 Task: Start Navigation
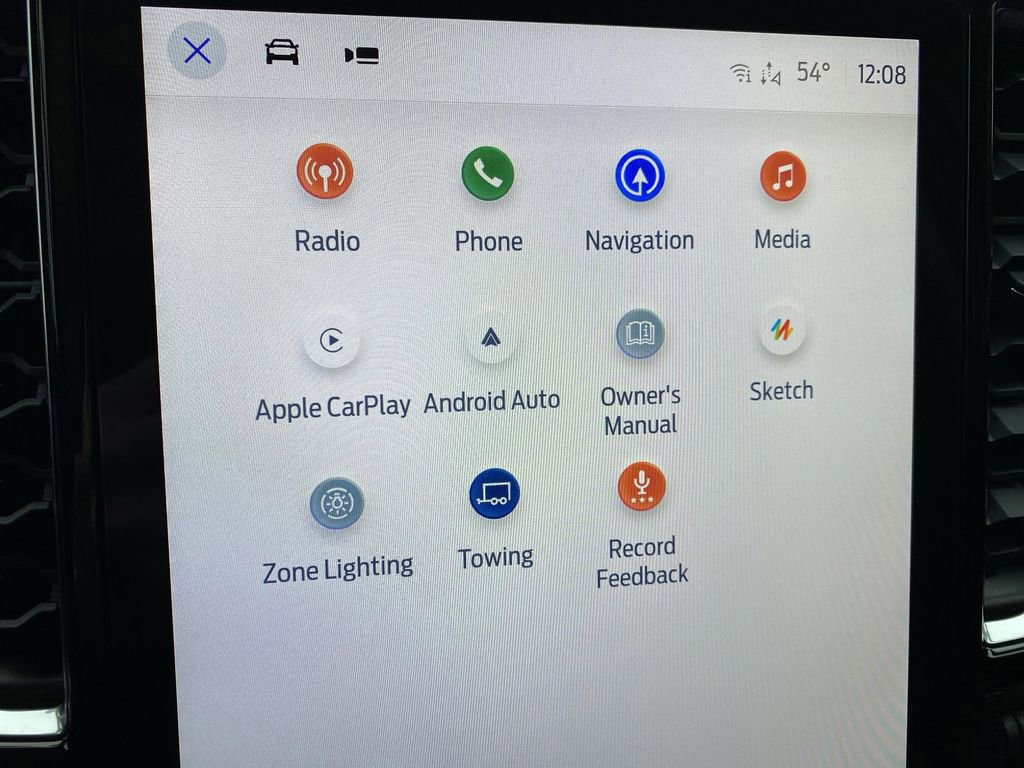pyautogui.click(x=640, y=176)
